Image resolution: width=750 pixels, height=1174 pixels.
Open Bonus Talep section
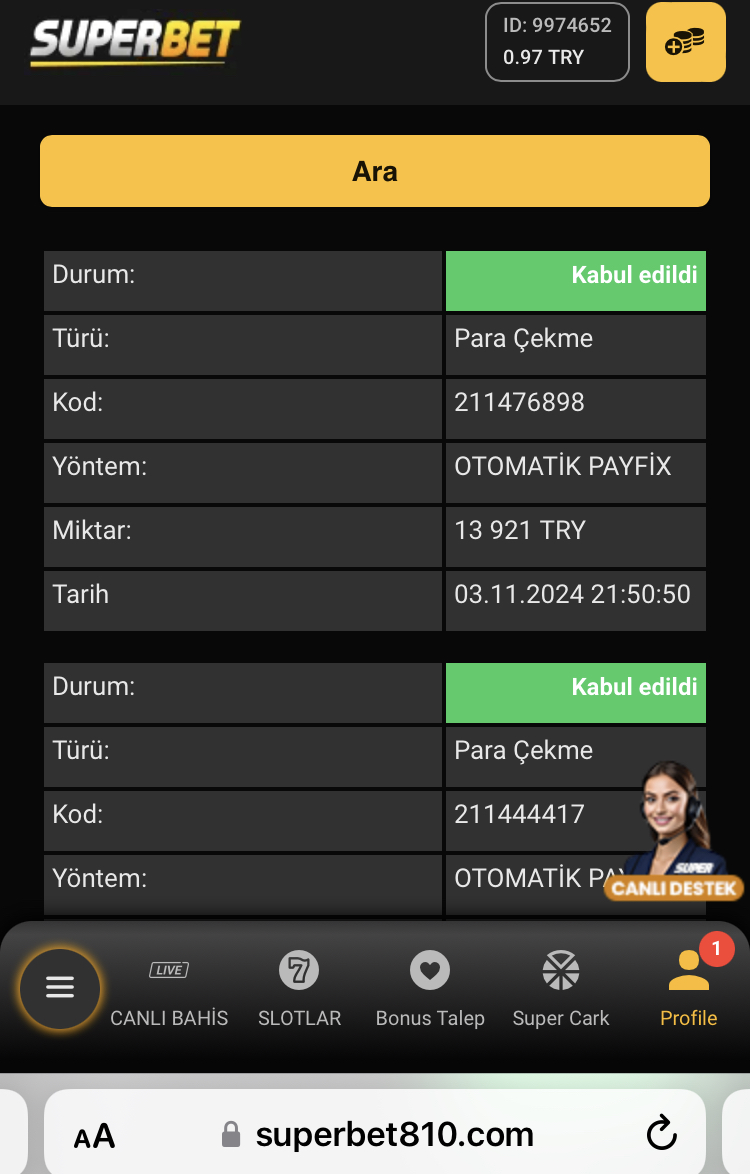tap(430, 990)
